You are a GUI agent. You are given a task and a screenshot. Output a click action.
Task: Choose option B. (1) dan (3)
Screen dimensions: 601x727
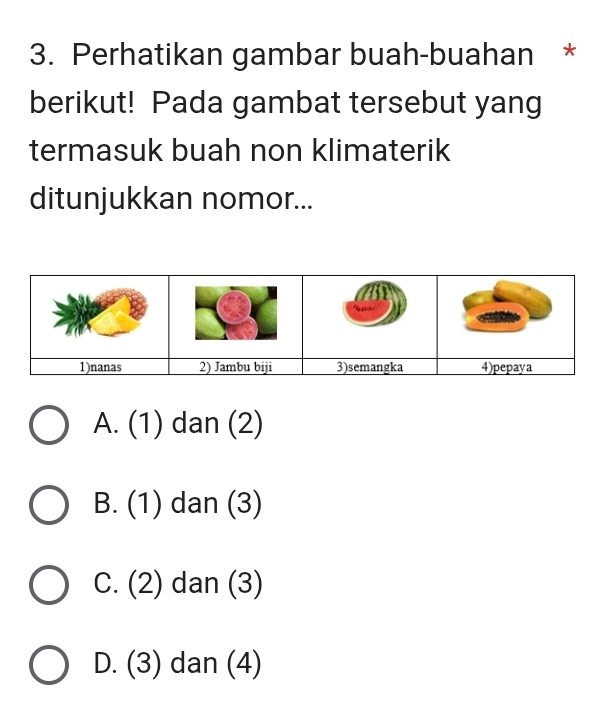[x=49, y=505]
